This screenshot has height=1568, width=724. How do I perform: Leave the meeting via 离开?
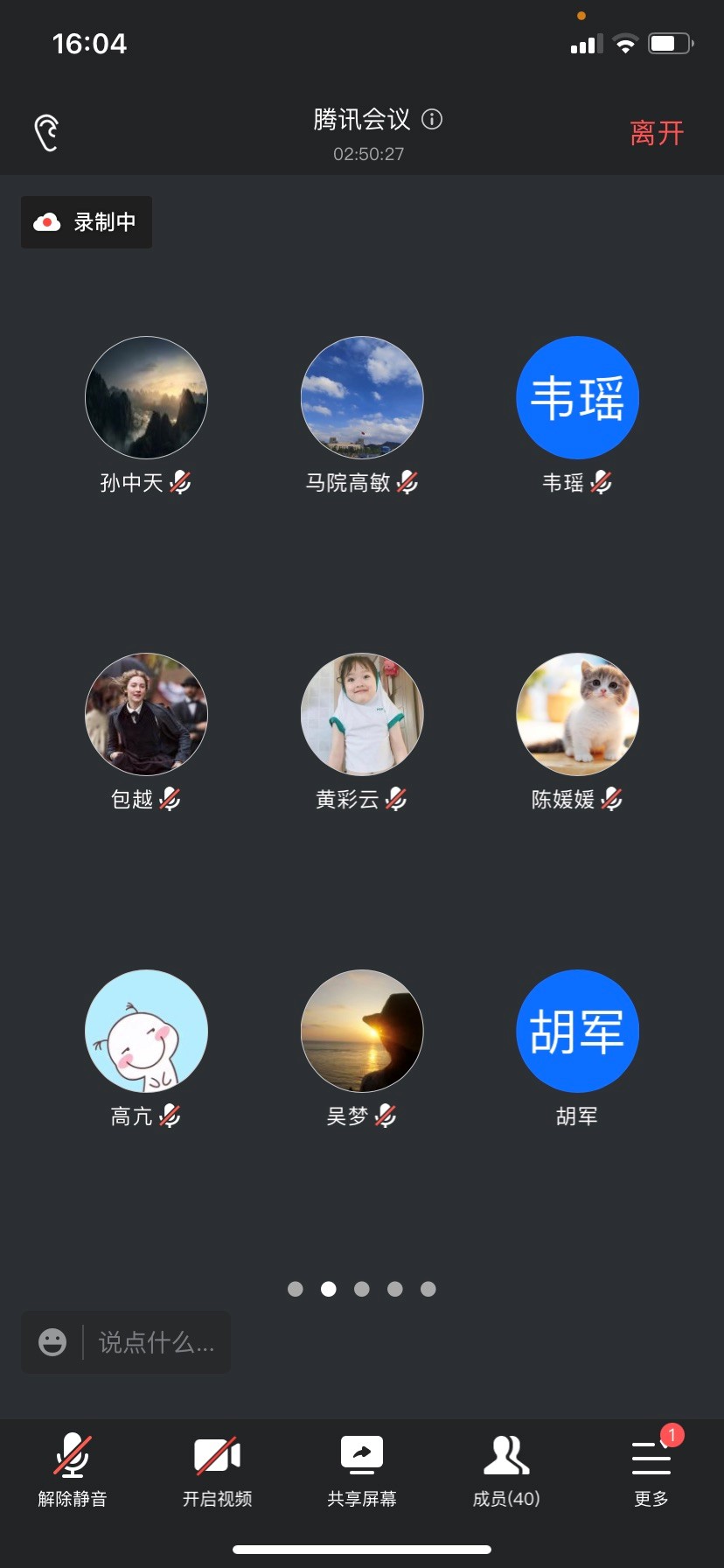pyautogui.click(x=657, y=133)
